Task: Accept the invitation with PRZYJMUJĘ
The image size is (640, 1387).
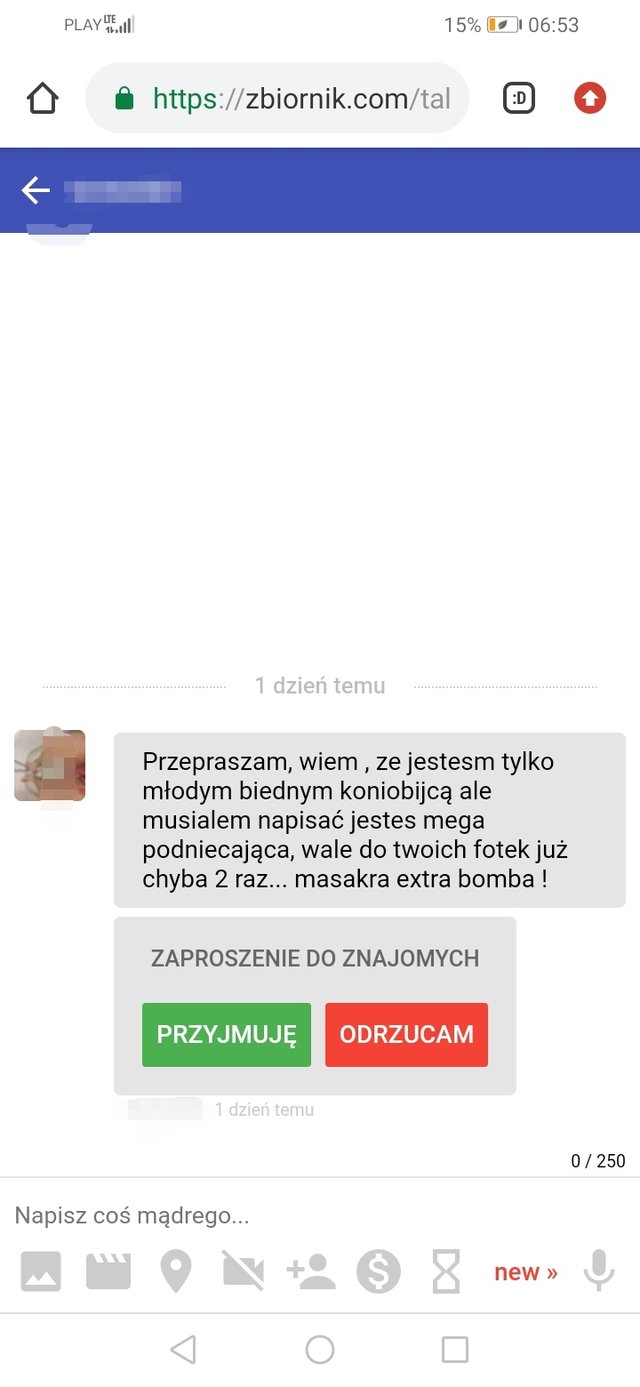Action: pyautogui.click(x=226, y=1035)
